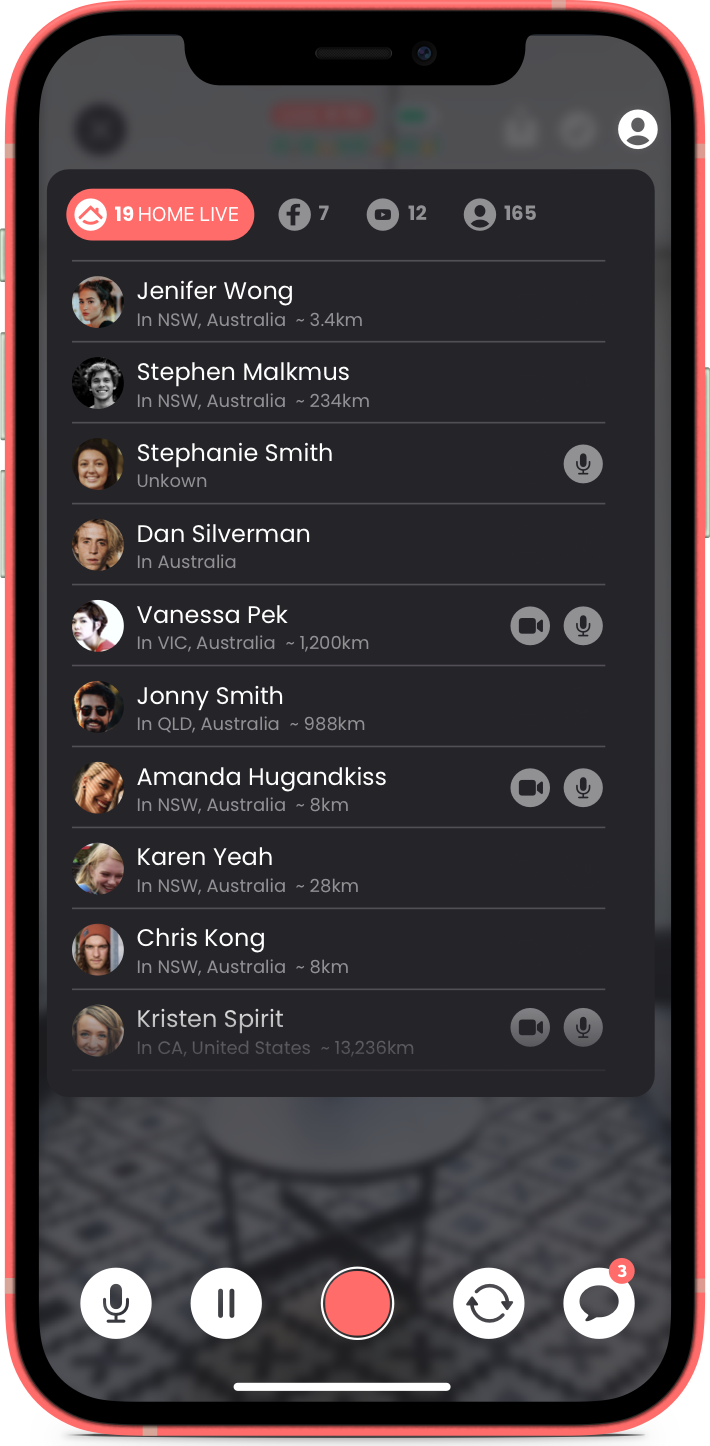Open Dan Silverman's viewer row
Image resolution: width=710 pixels, height=1446 pixels.
(300, 545)
